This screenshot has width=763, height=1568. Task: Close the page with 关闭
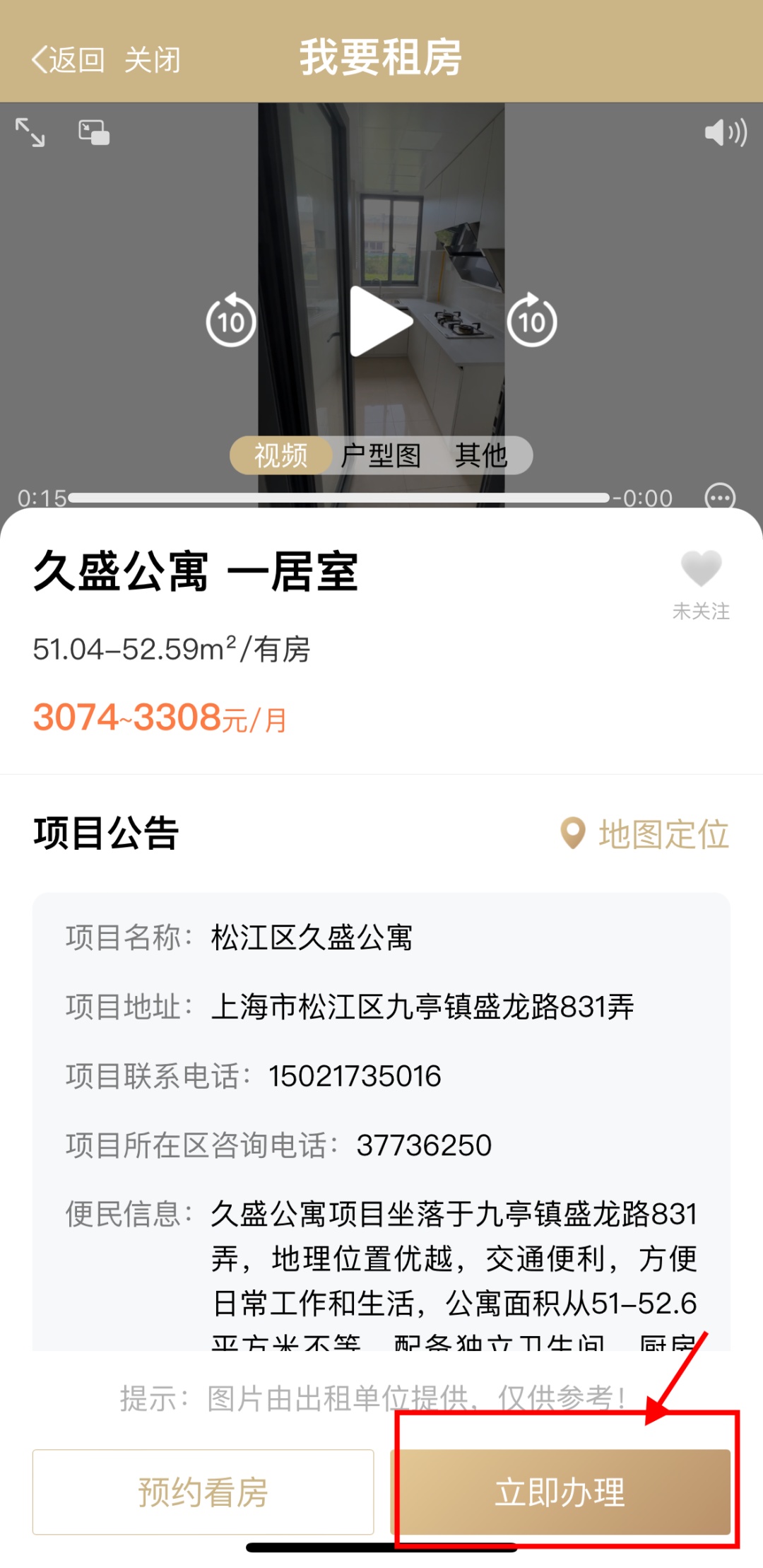[153, 59]
